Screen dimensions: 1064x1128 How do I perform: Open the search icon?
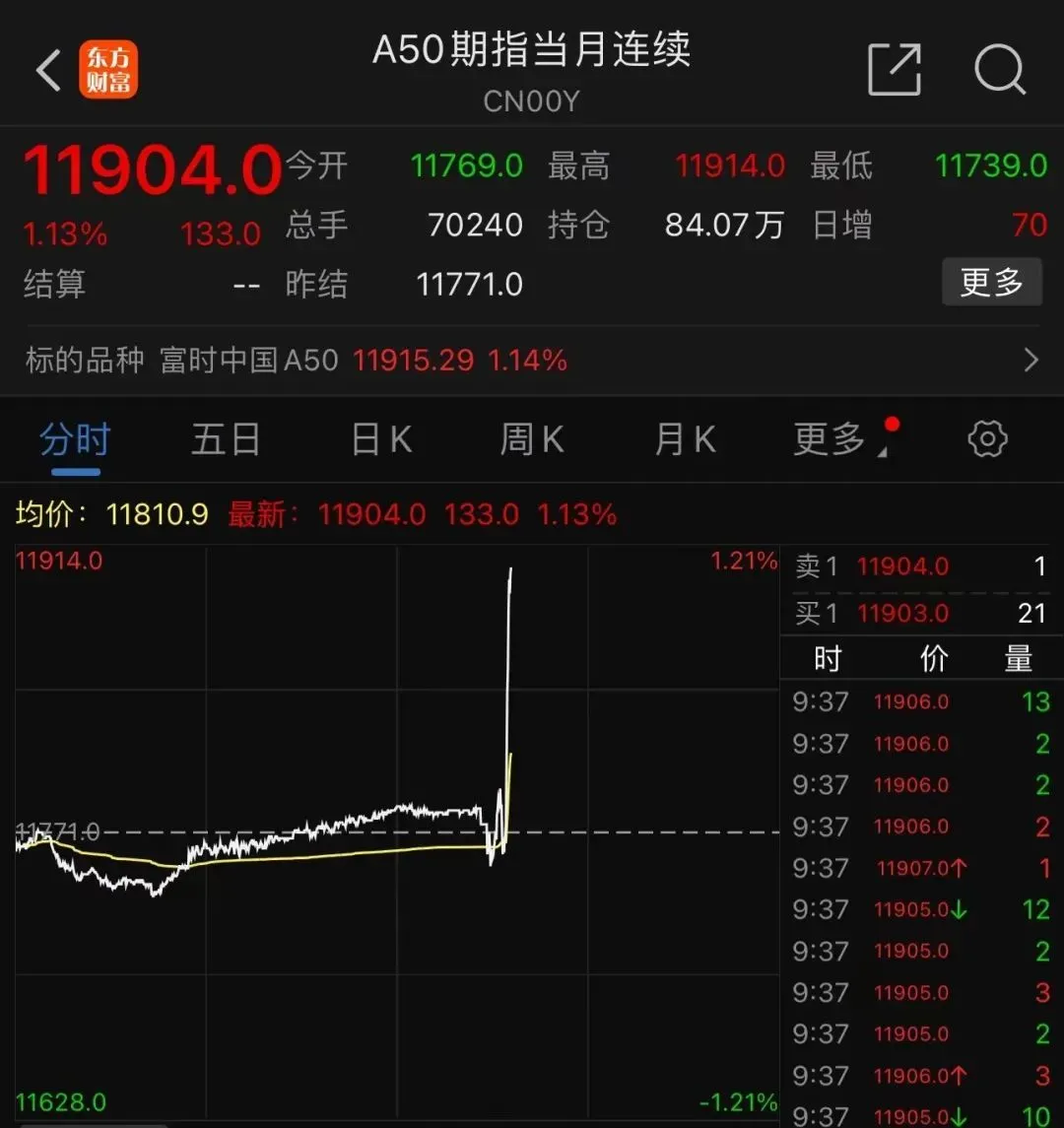(x=999, y=70)
